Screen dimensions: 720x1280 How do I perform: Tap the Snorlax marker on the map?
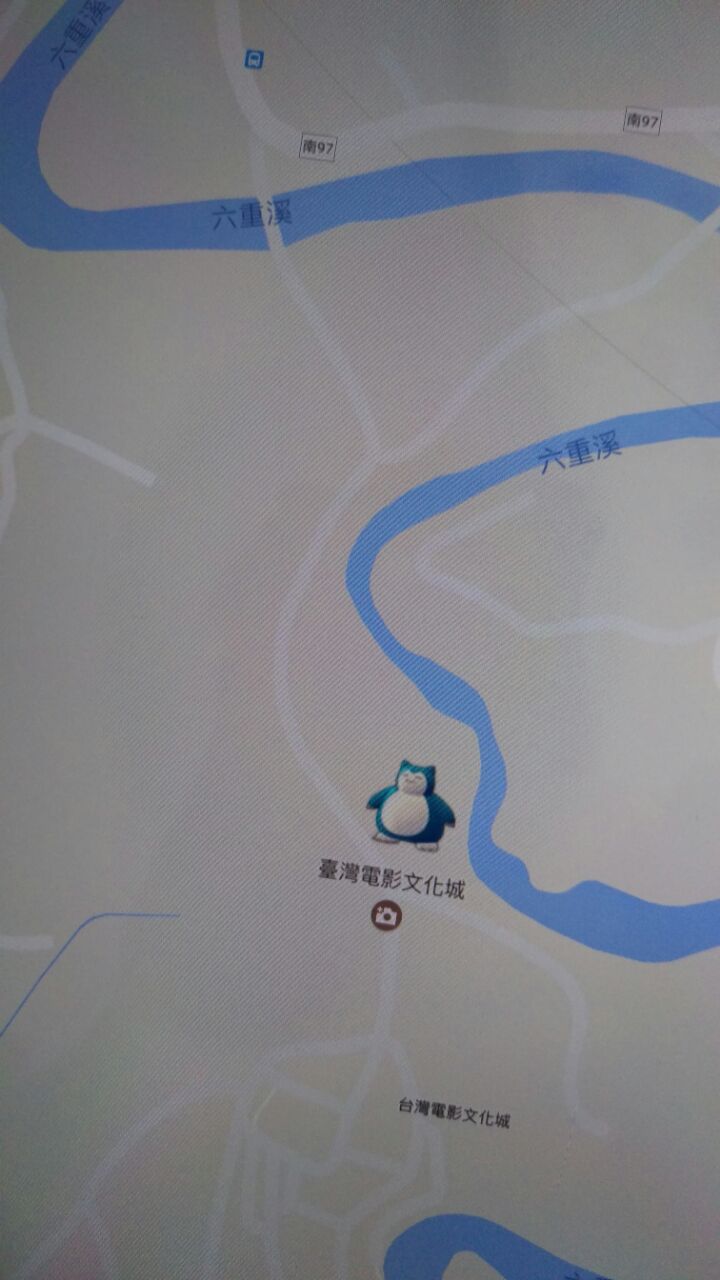coord(411,805)
